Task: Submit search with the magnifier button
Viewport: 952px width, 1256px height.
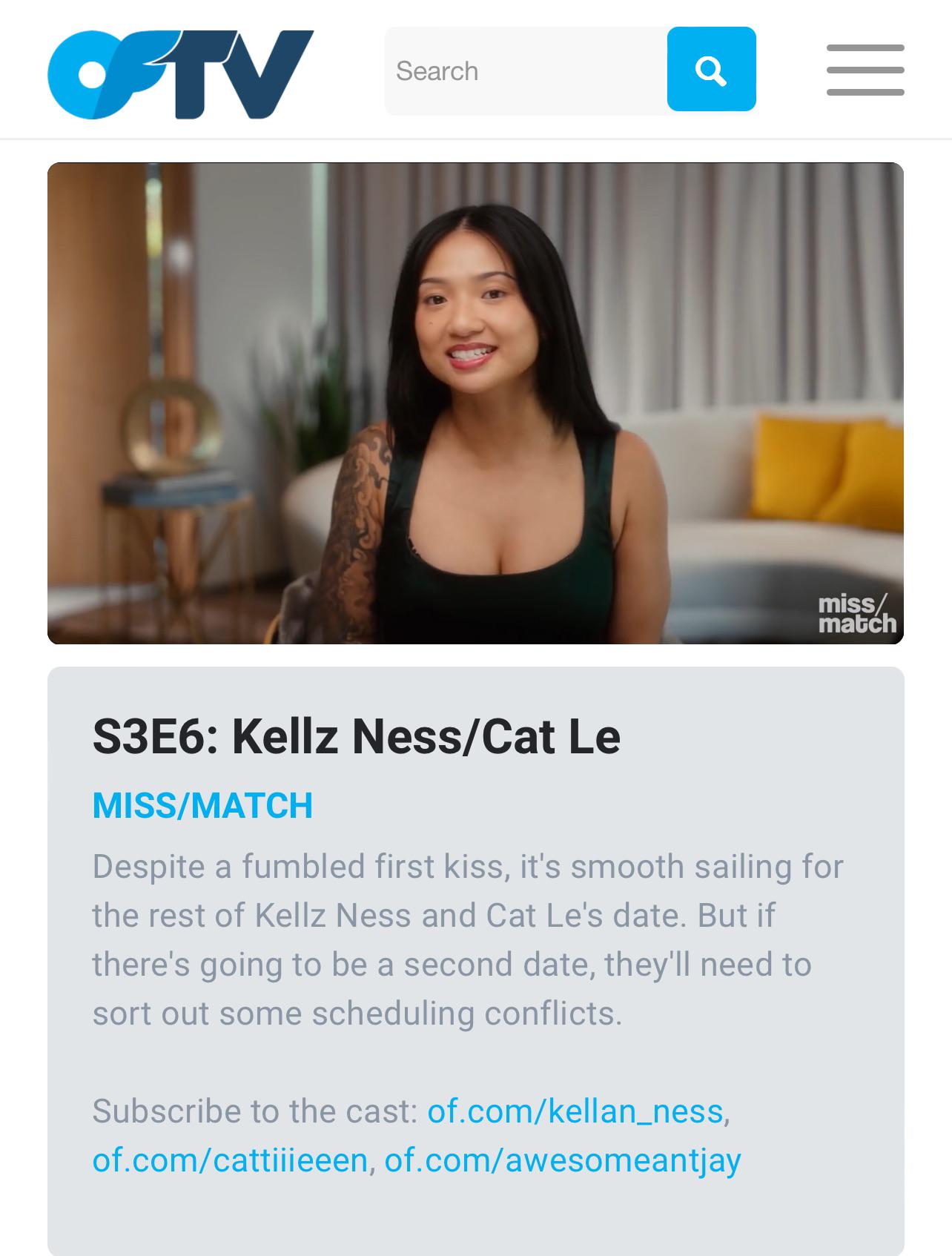Action: [x=711, y=70]
